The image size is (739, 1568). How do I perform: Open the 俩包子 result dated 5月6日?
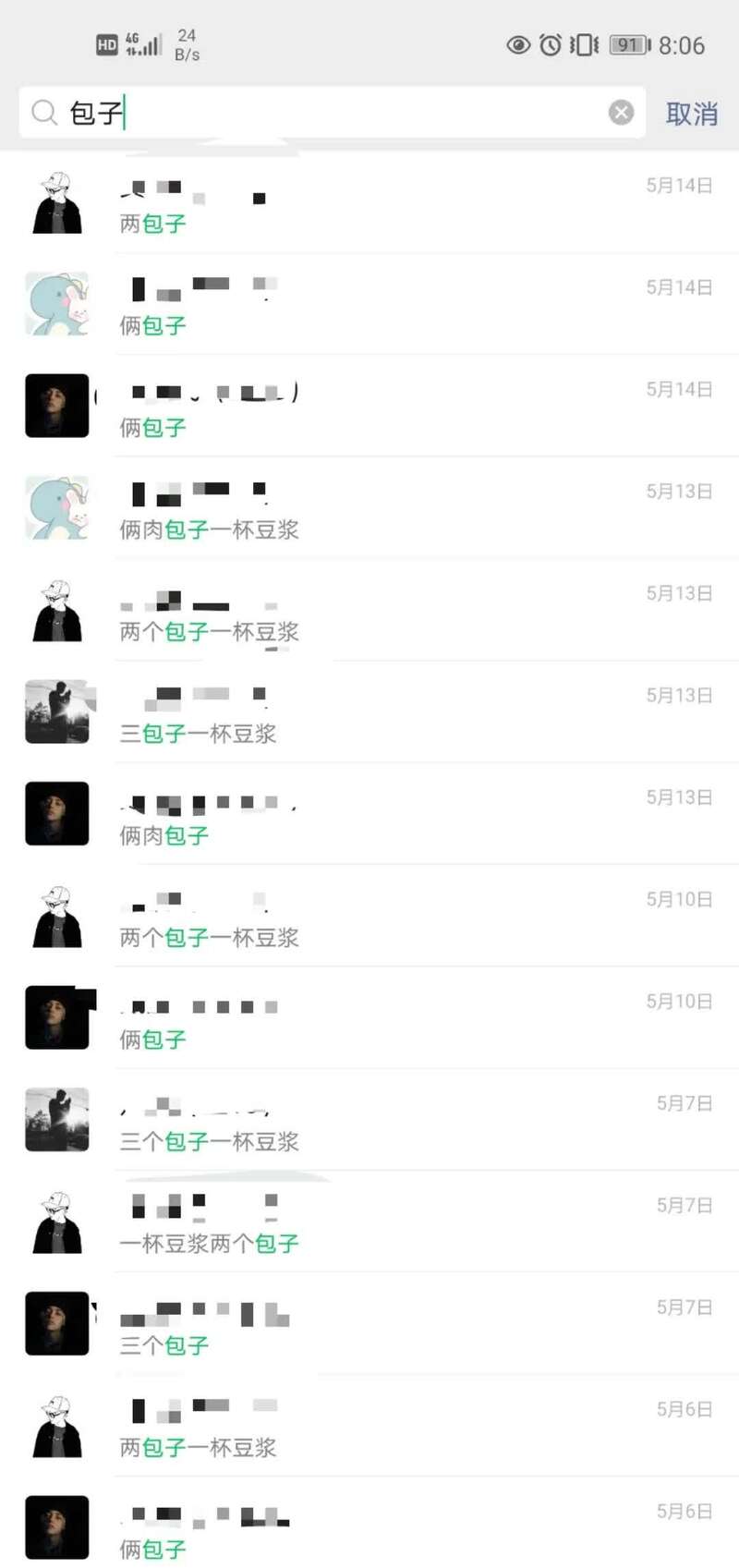click(x=369, y=1529)
